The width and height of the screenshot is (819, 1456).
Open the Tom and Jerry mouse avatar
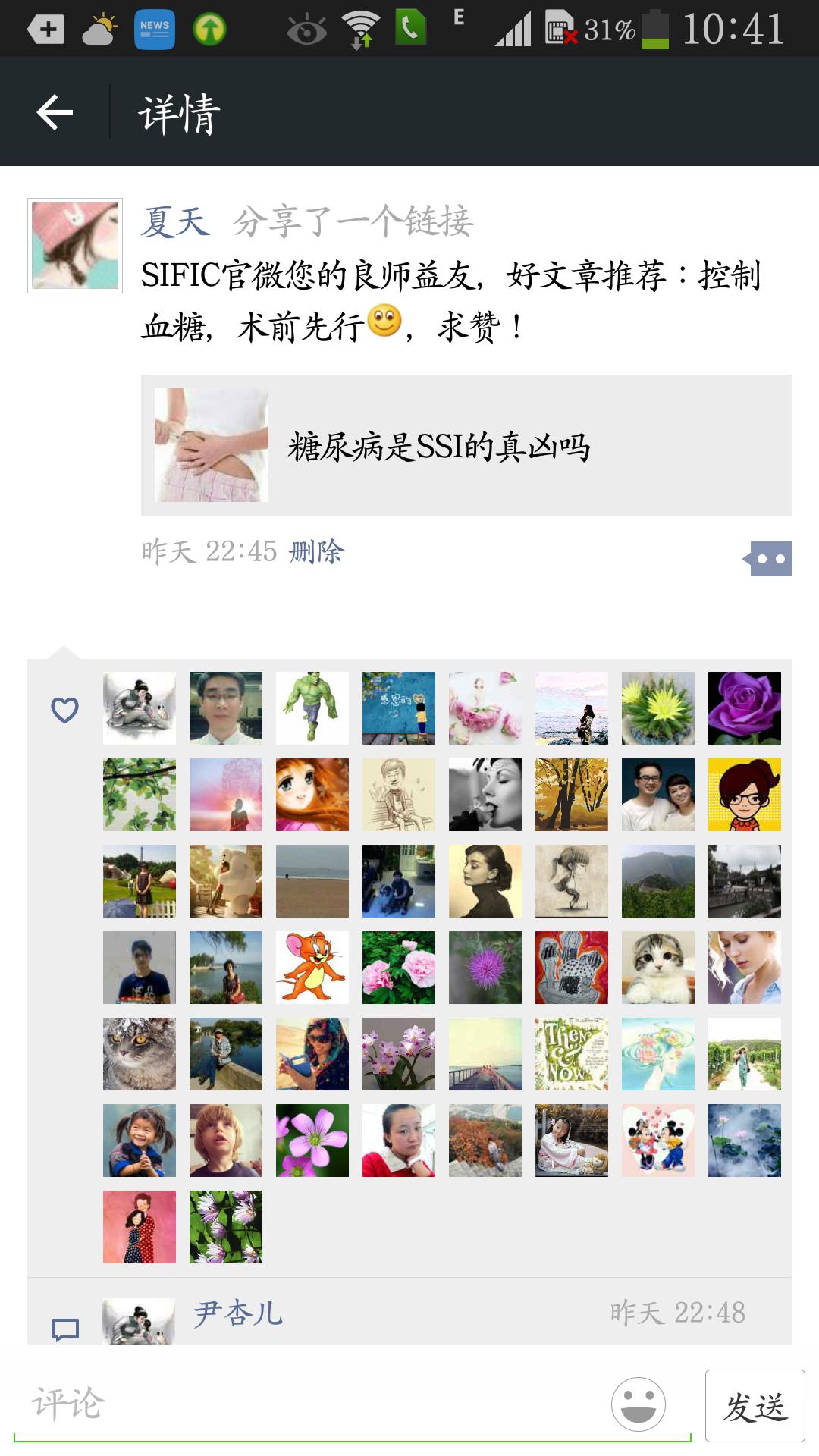(x=312, y=968)
